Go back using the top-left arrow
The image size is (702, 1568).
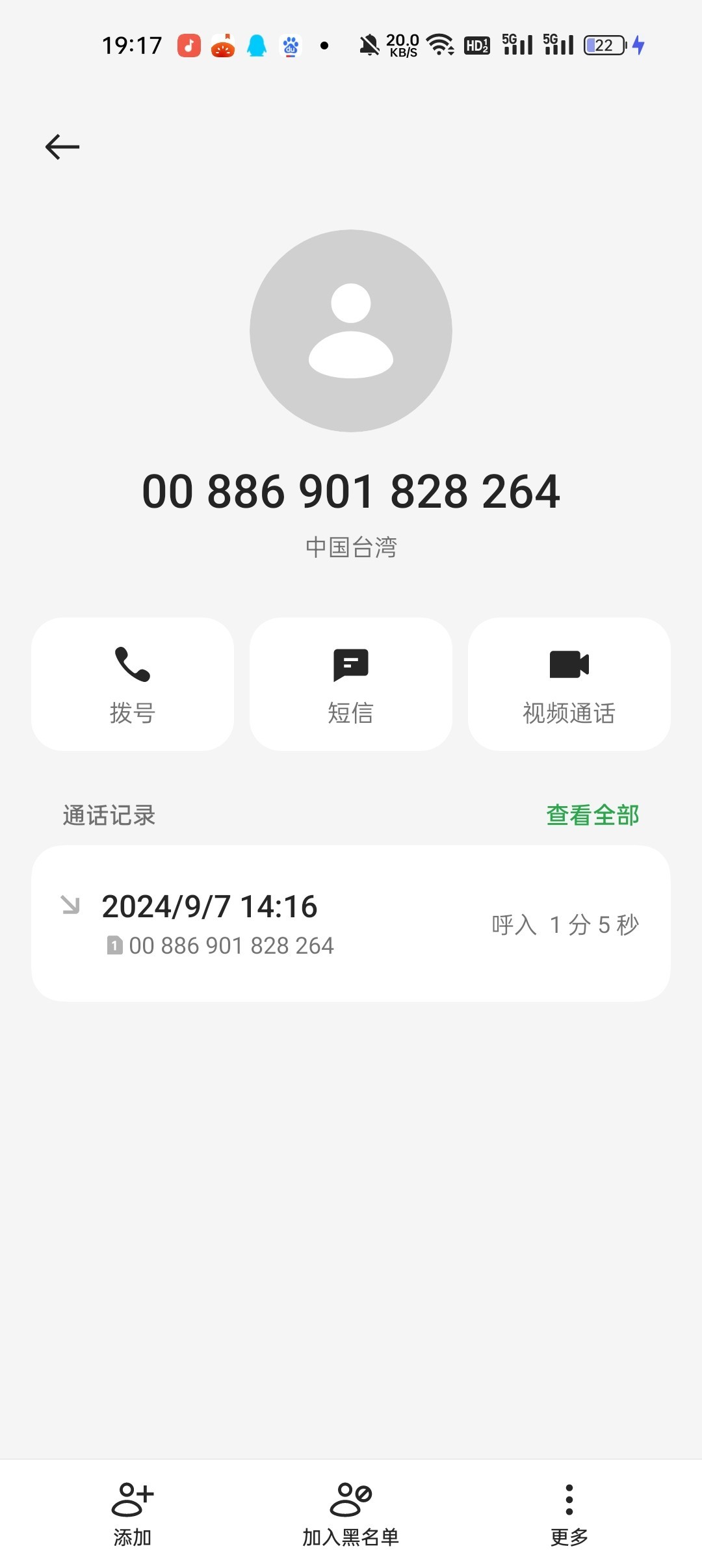point(62,147)
